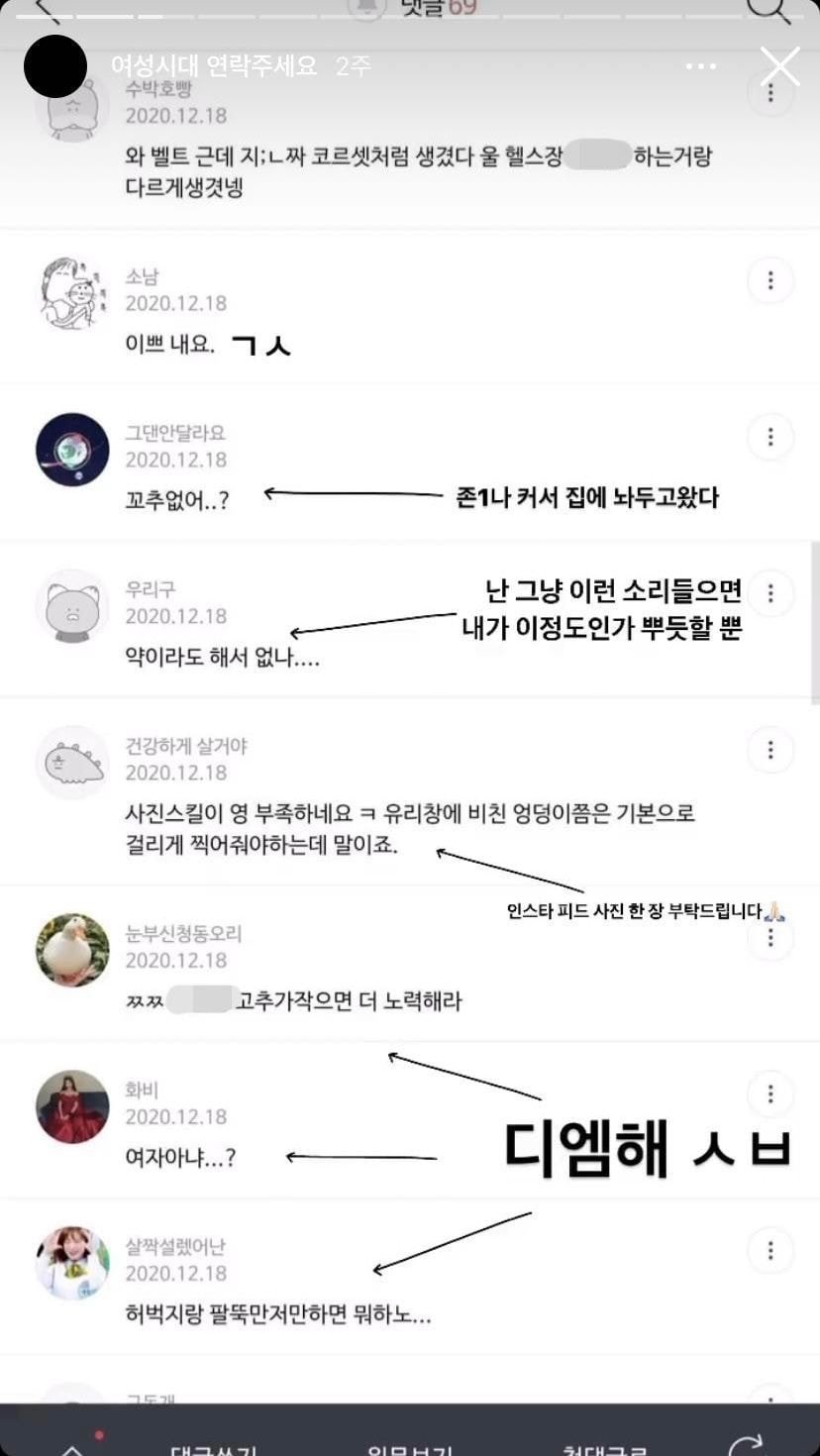This screenshot has width=820, height=1456.
Task: Close the story viewer
Action: point(779,66)
